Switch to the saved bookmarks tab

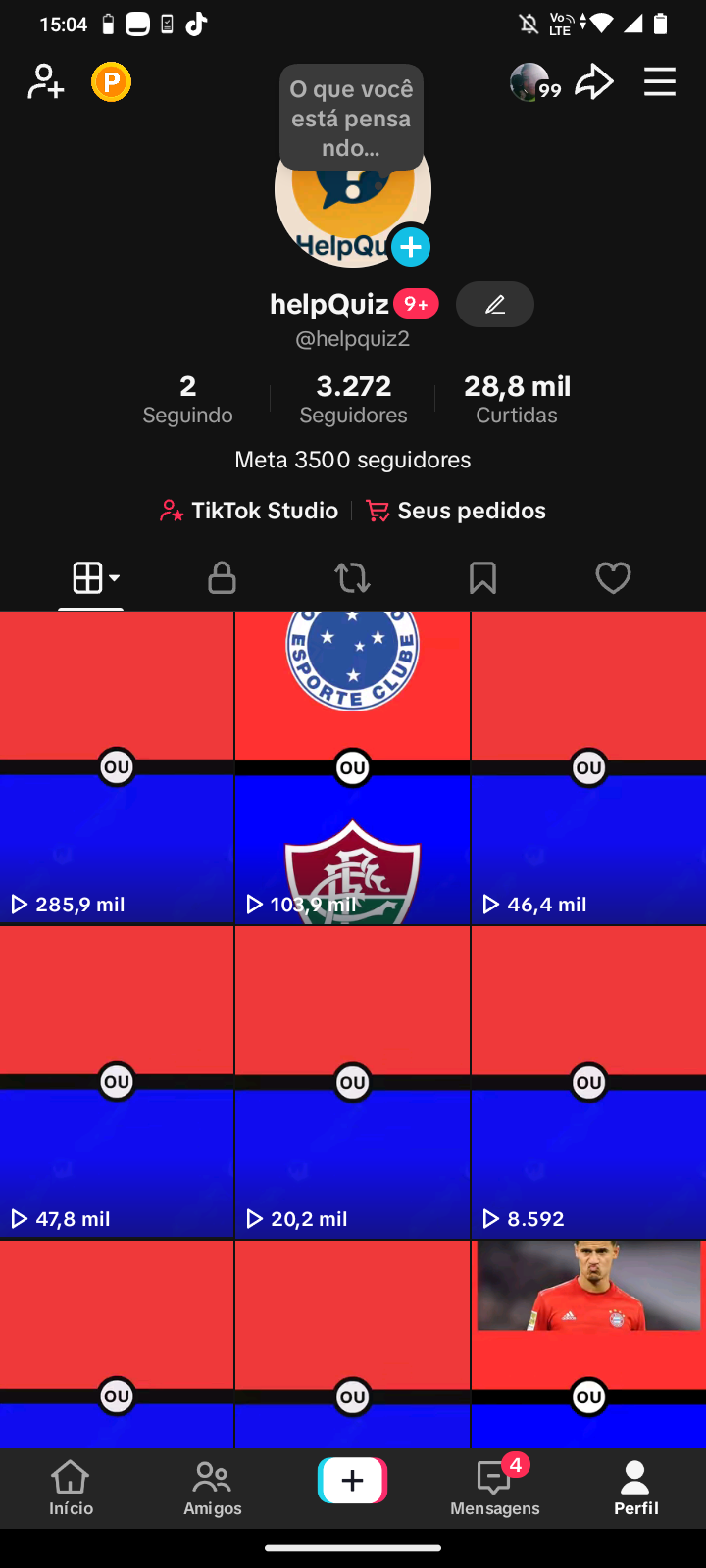pos(482,578)
